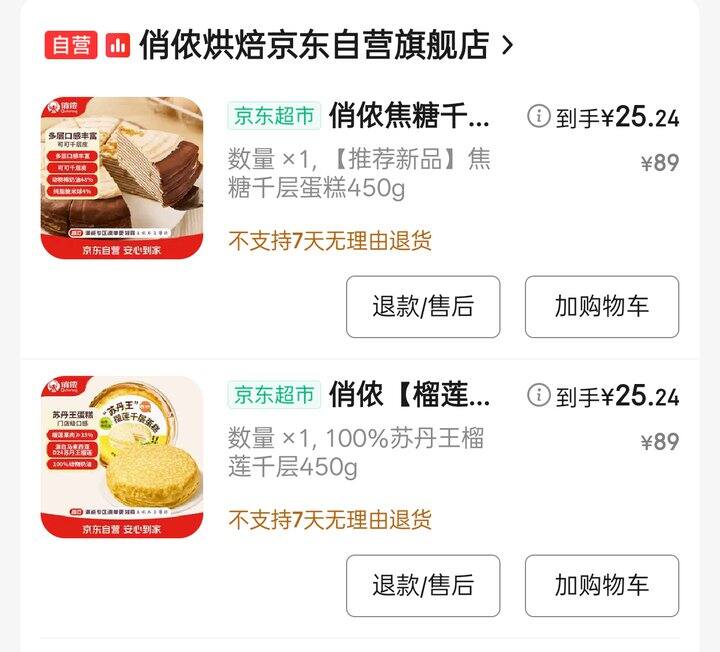Request 退款/售后 for 榴莲千层

click(423, 586)
